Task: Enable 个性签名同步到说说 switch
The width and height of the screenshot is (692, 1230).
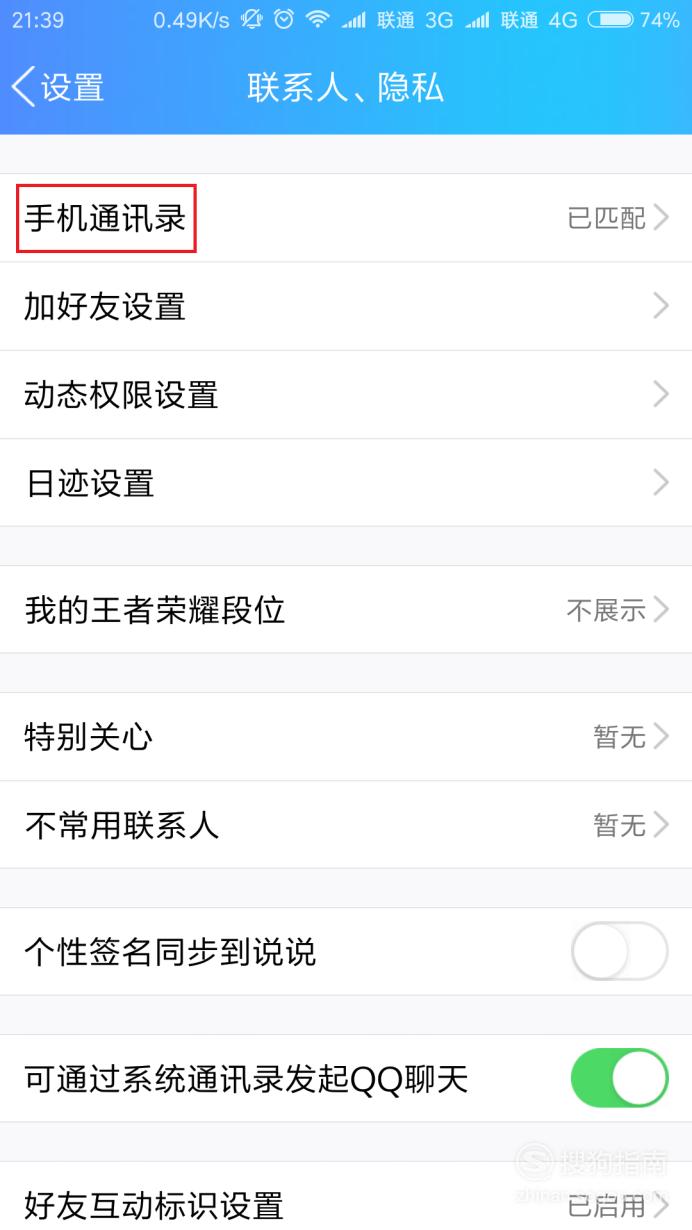Action: [x=619, y=951]
